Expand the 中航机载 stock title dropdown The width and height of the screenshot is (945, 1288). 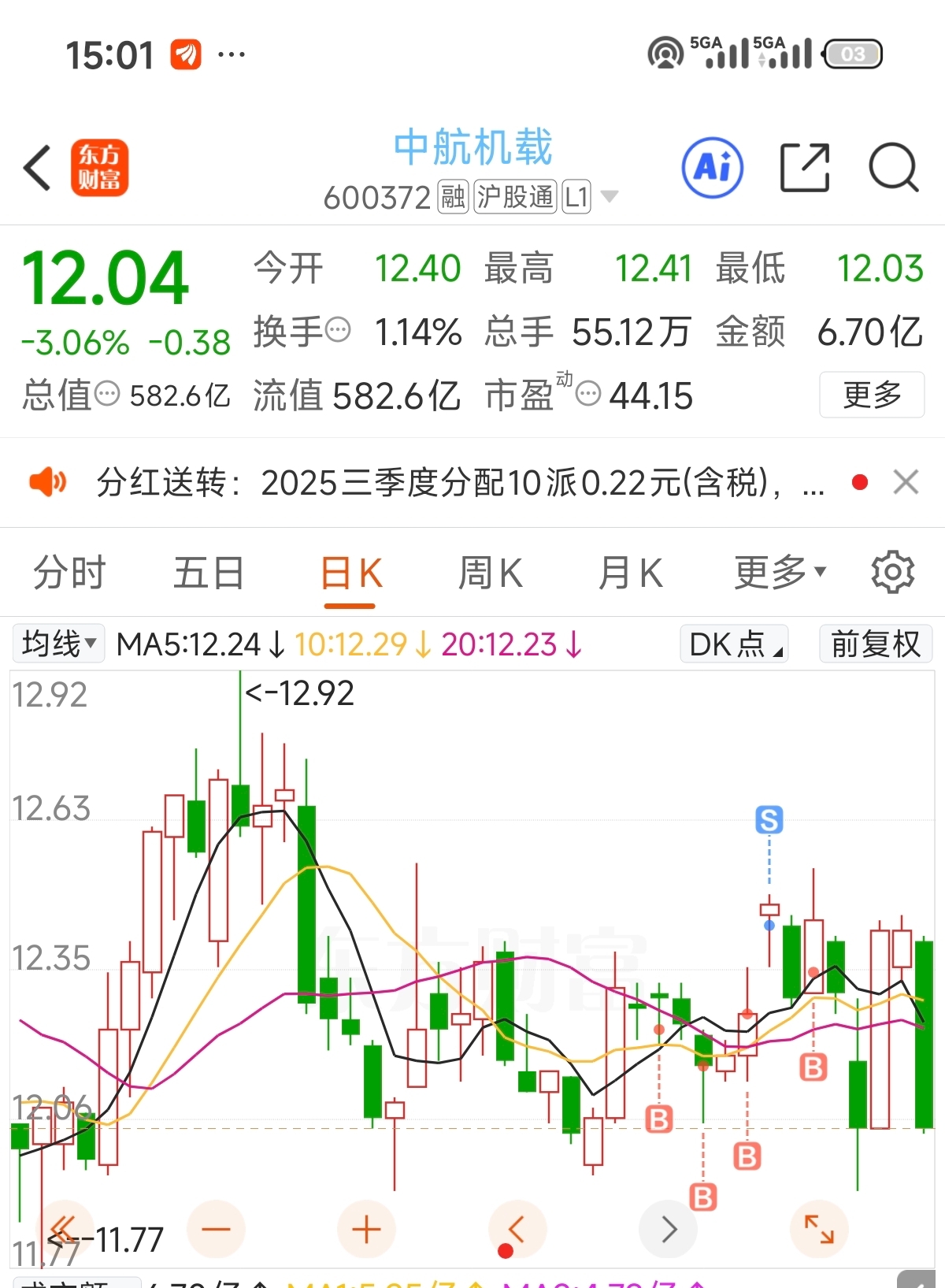[x=609, y=197]
